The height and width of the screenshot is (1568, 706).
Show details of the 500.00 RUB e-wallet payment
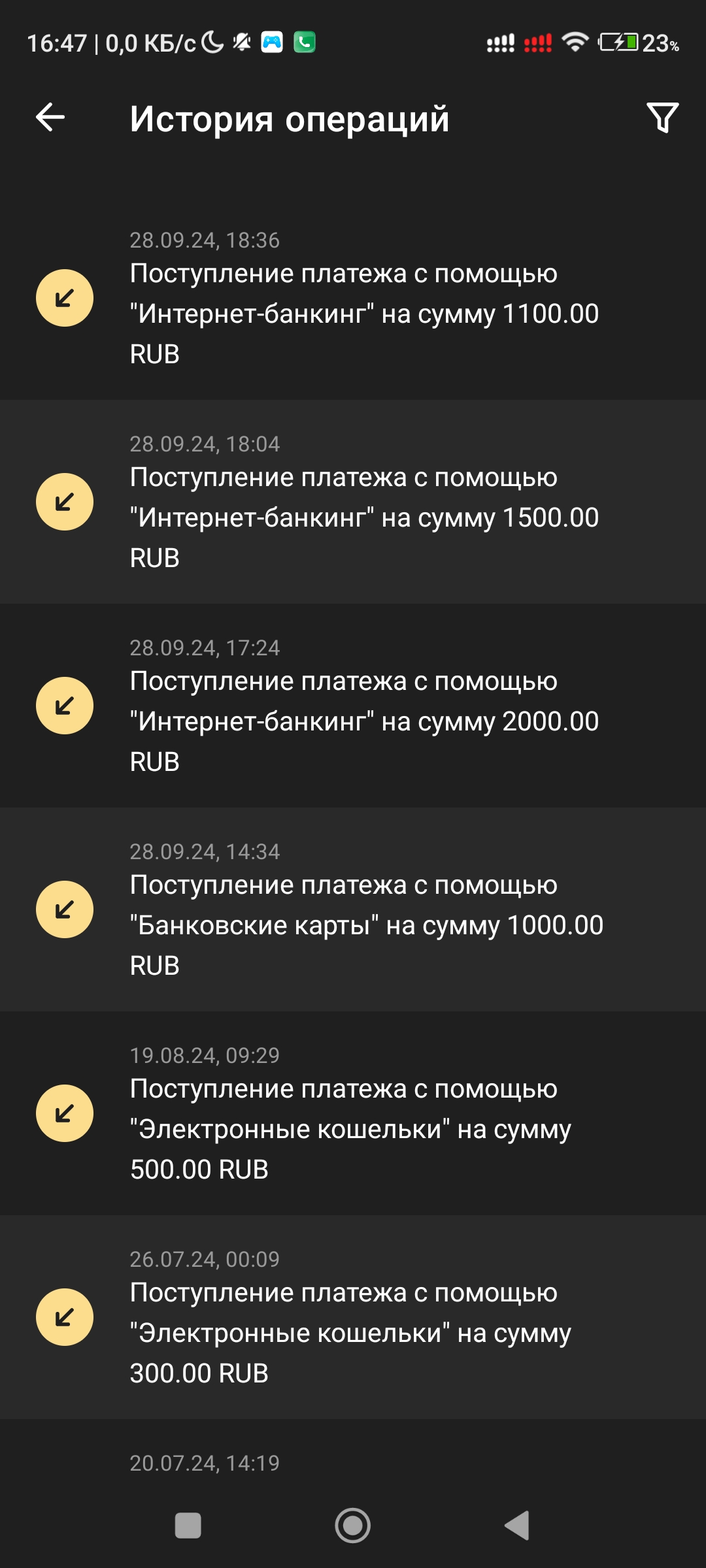click(x=353, y=1114)
